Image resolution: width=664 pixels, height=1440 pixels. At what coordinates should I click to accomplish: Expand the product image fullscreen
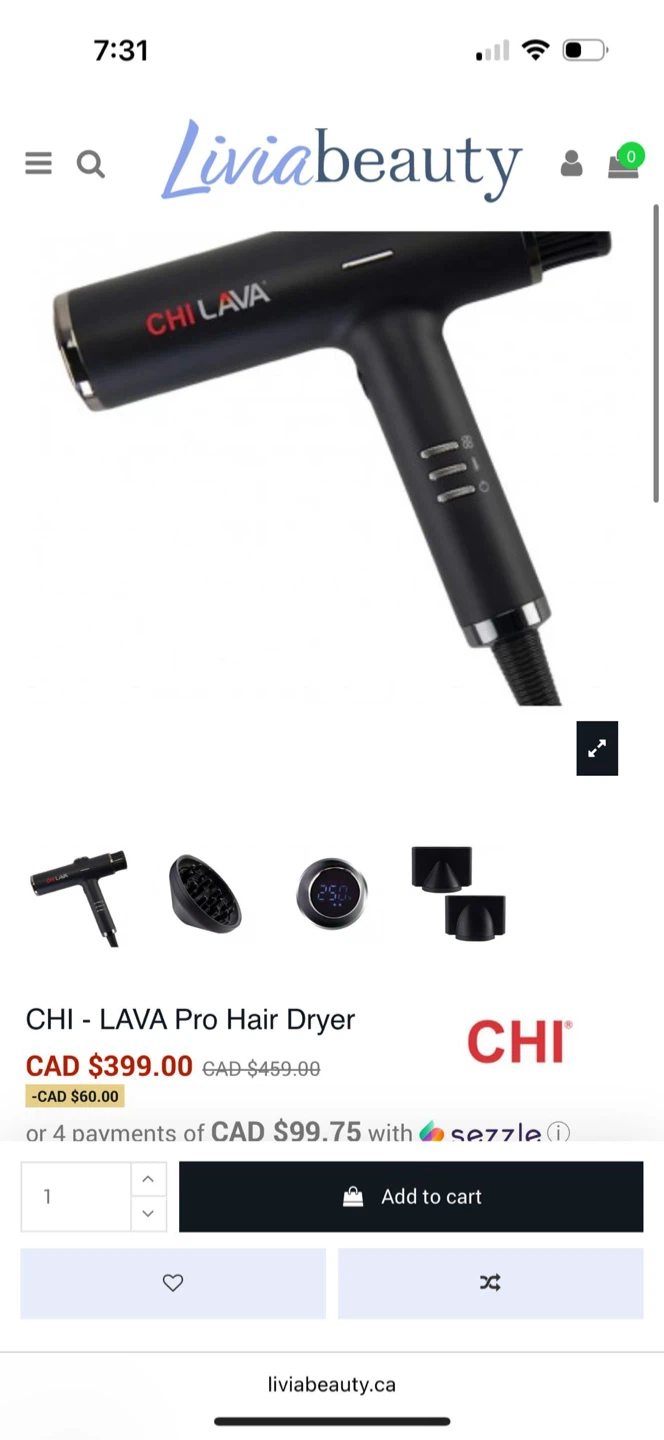pyautogui.click(x=597, y=748)
